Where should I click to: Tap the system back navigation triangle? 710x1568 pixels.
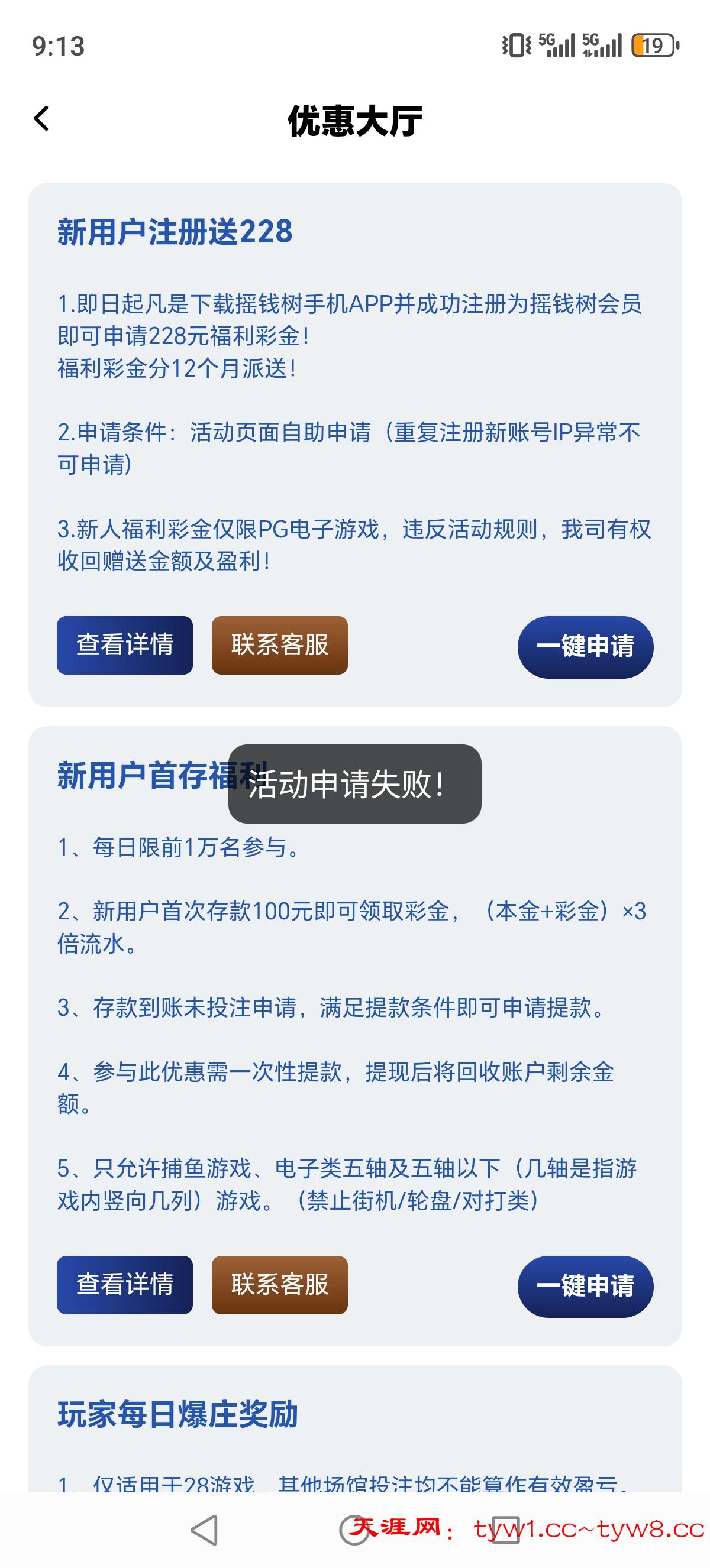point(204,1530)
